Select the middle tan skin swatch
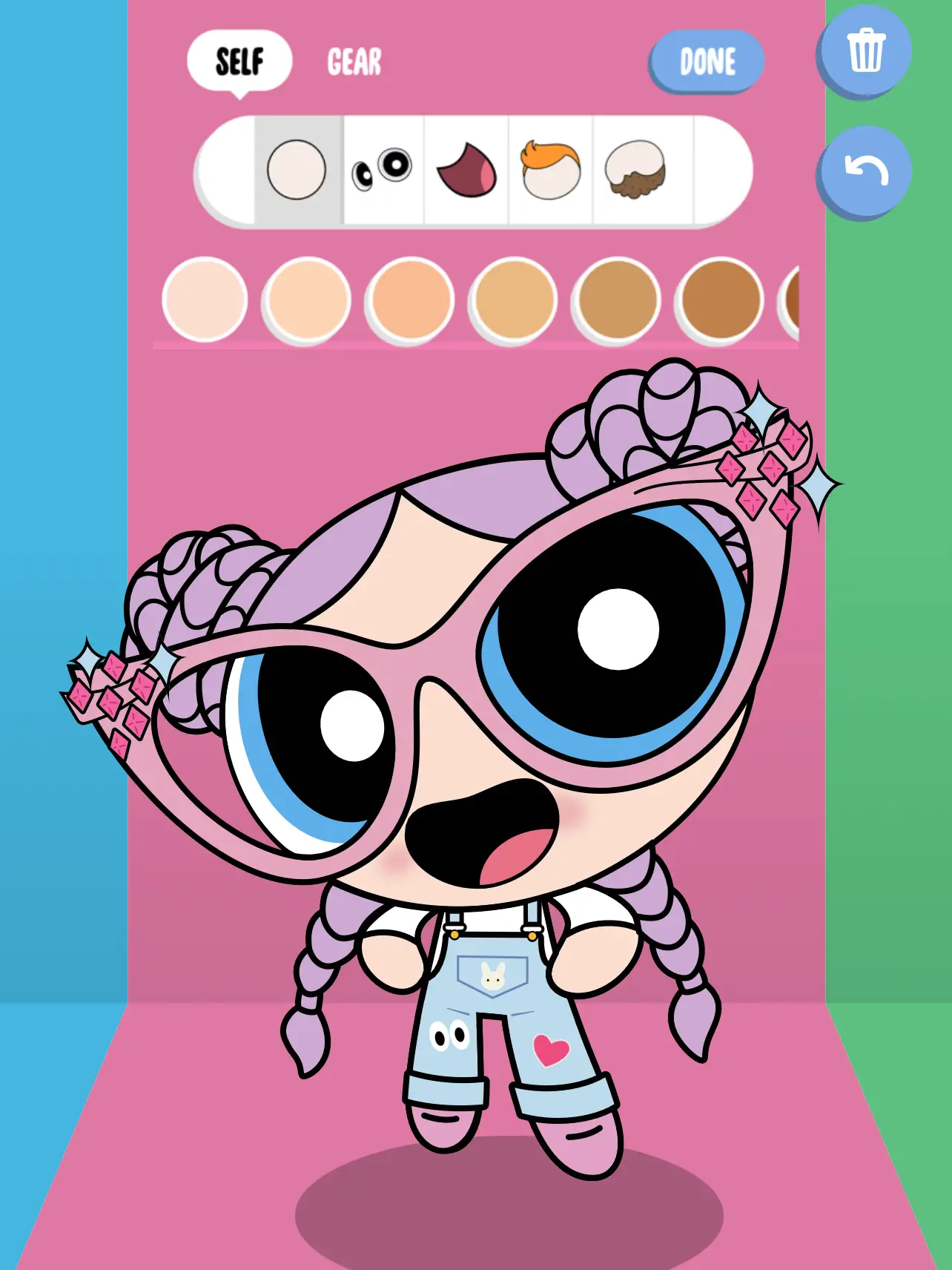This screenshot has height=1270, width=952. [x=512, y=300]
